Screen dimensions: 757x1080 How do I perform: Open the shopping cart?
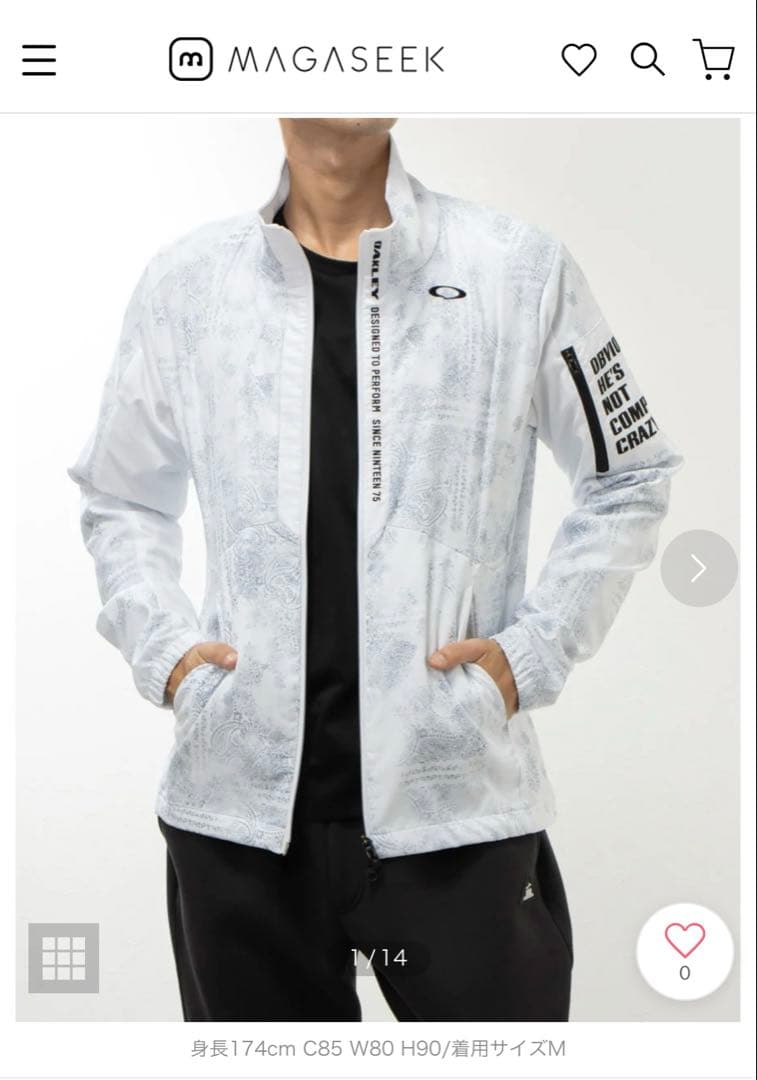point(713,60)
